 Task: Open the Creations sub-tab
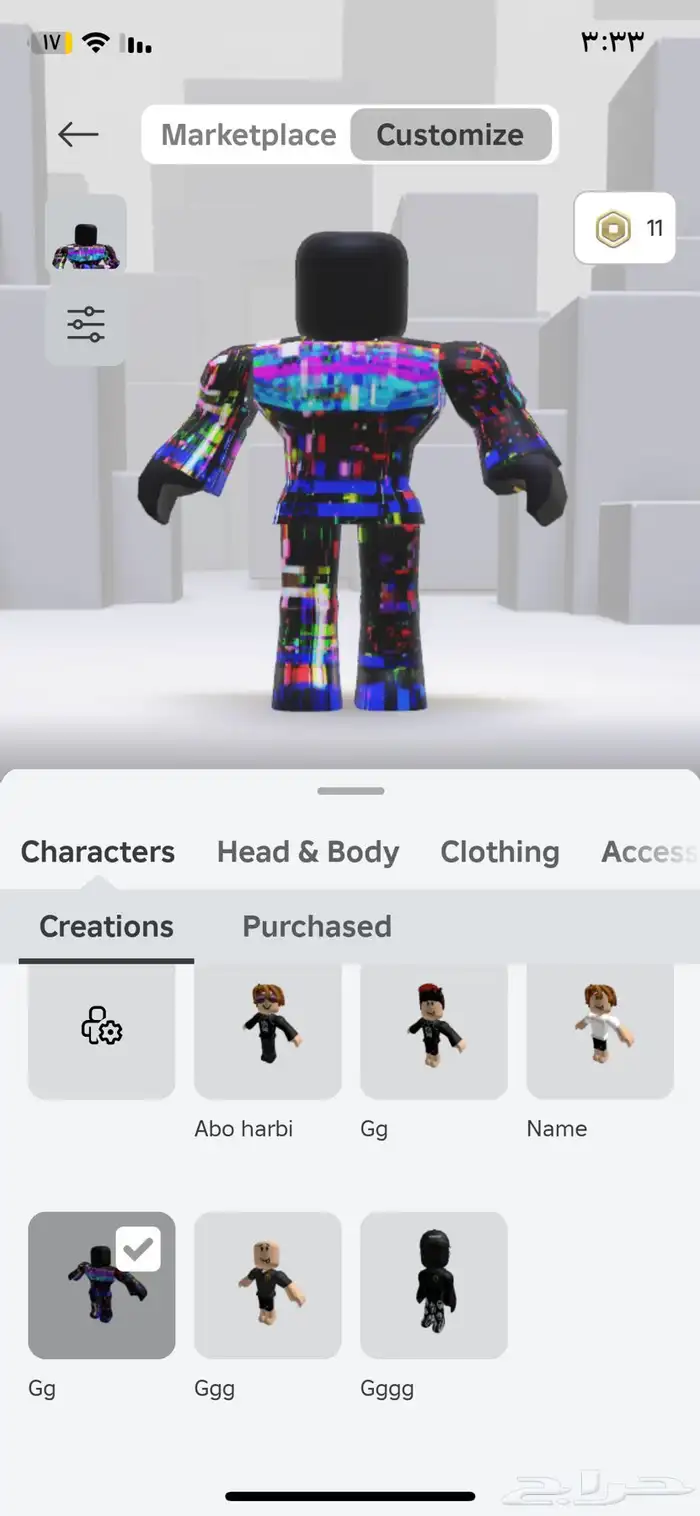pos(106,926)
